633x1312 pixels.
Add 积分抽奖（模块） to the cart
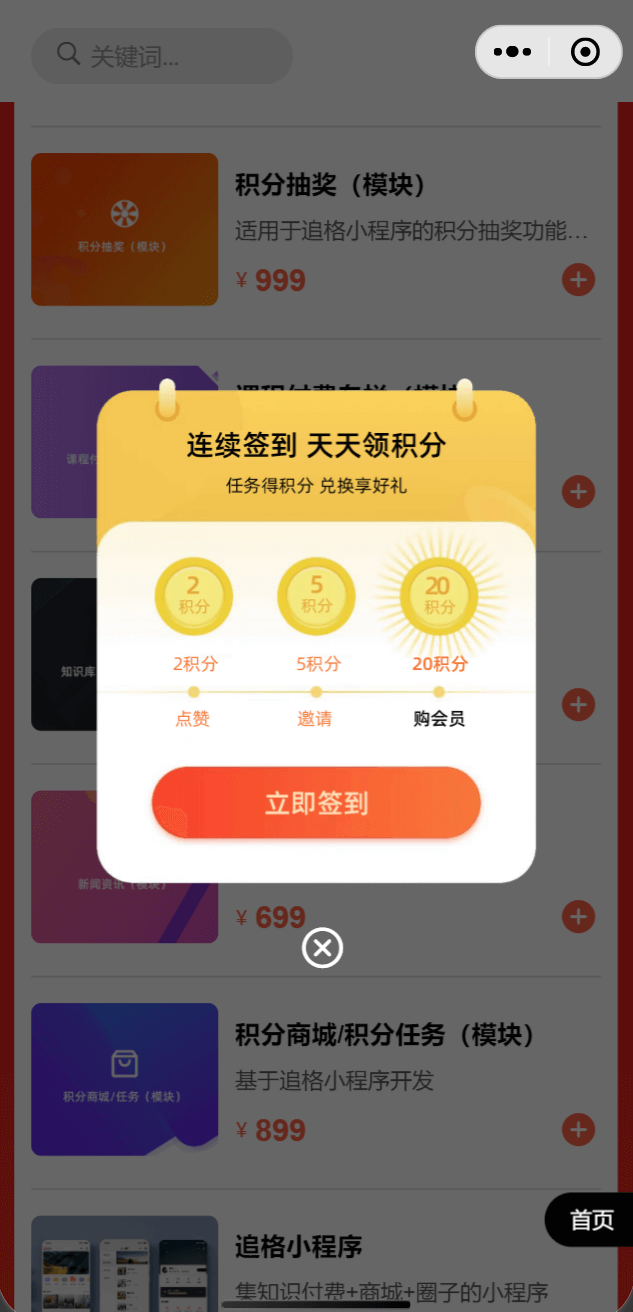pos(578,280)
